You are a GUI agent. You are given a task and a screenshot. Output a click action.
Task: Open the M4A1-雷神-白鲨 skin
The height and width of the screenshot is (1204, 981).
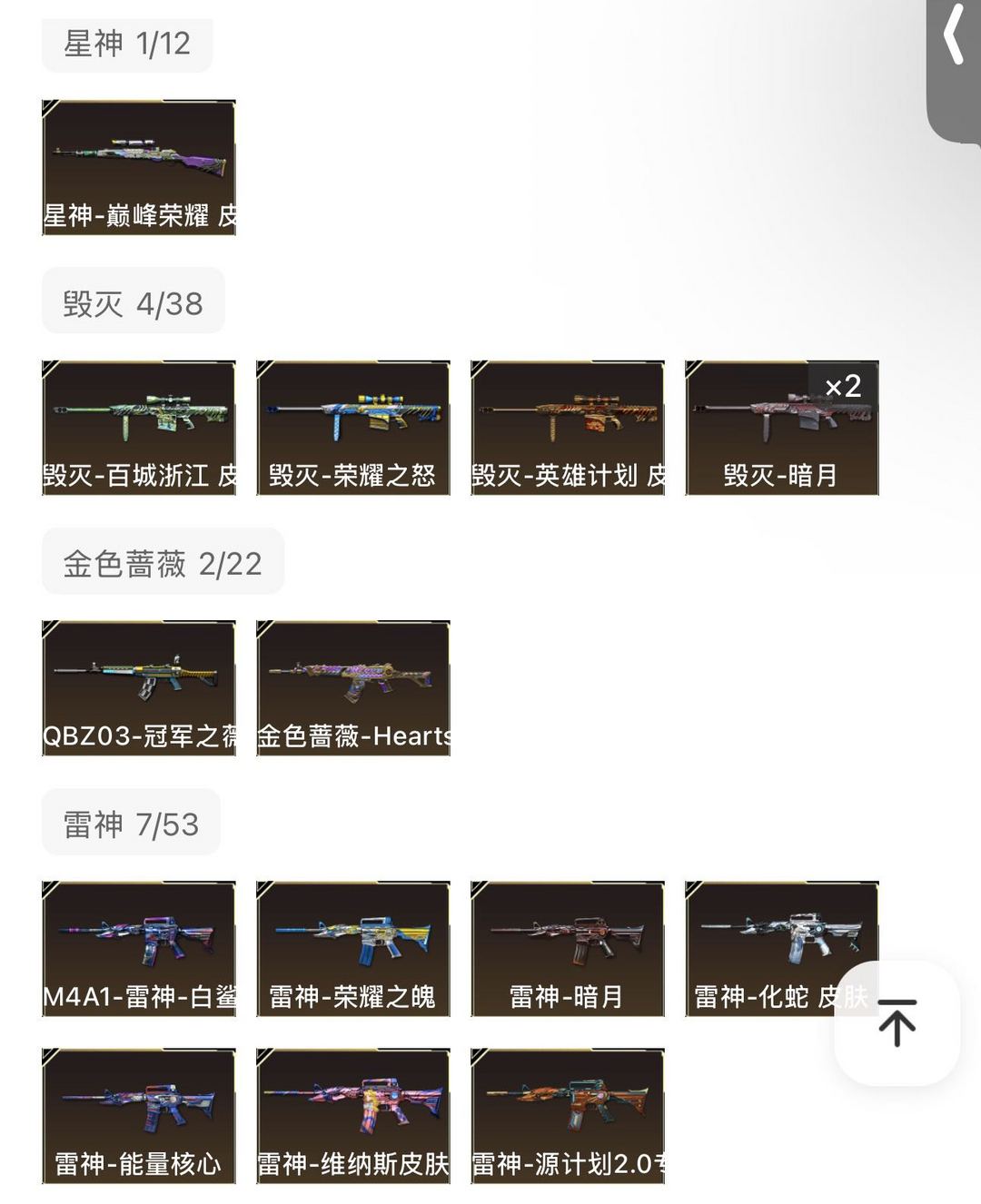pyautogui.click(x=138, y=944)
